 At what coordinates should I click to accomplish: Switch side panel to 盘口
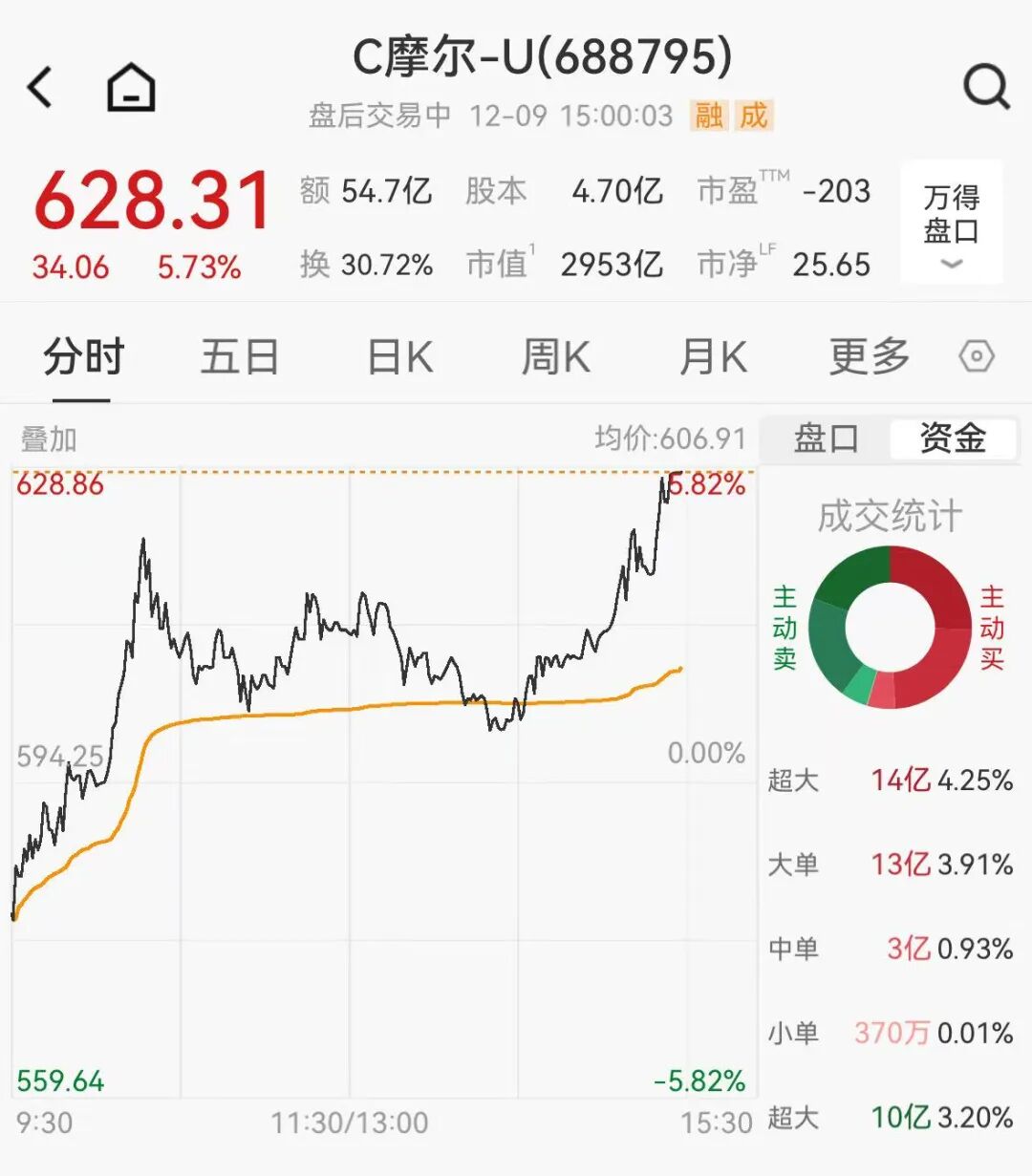point(826,439)
